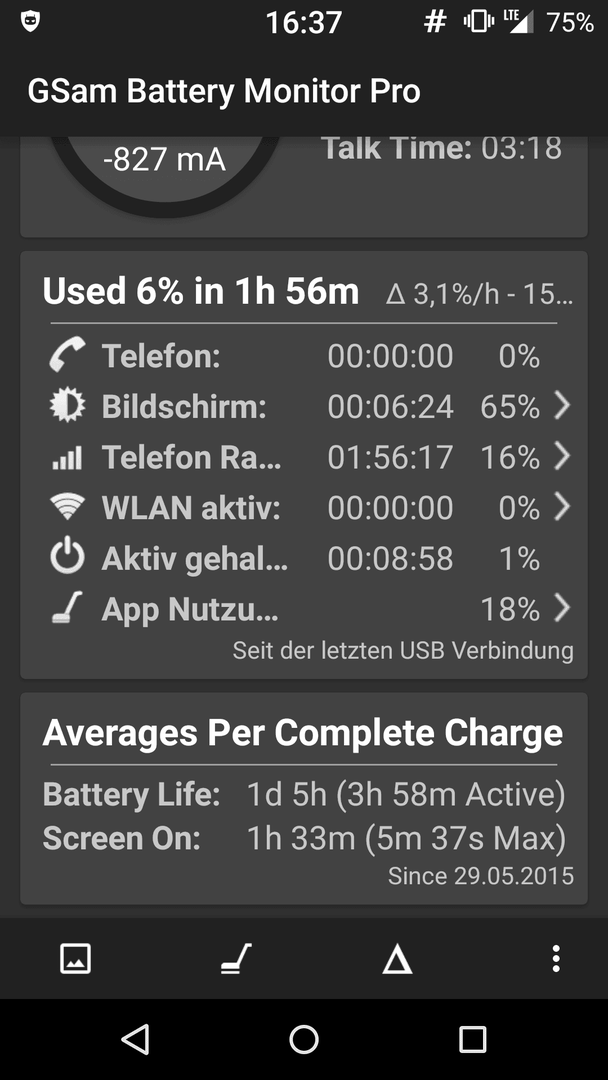Tap the delta triangle toolbar icon
The width and height of the screenshot is (608, 1080).
[x=397, y=958]
